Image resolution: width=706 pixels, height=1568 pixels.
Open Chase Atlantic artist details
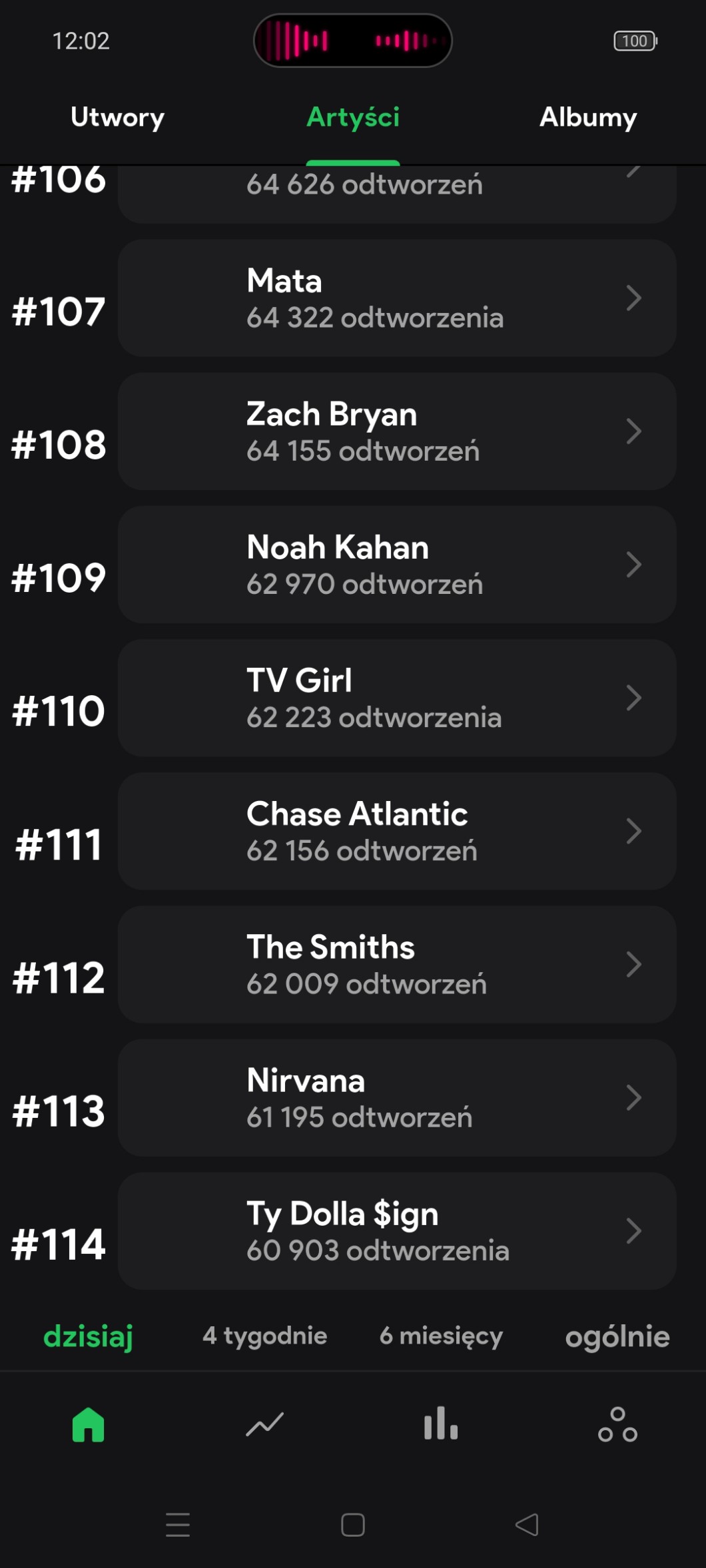pos(397,831)
